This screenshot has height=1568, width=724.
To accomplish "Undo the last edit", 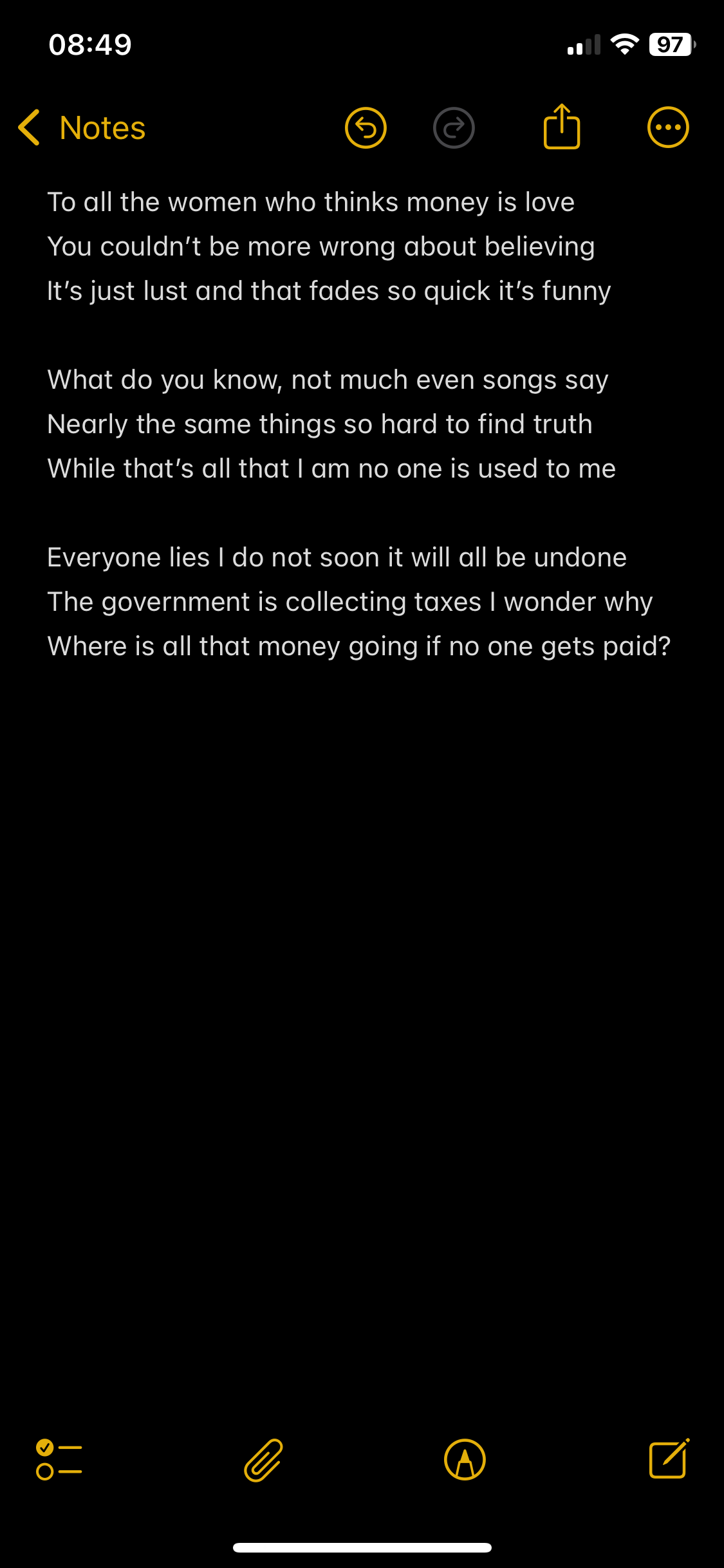I will (x=366, y=127).
